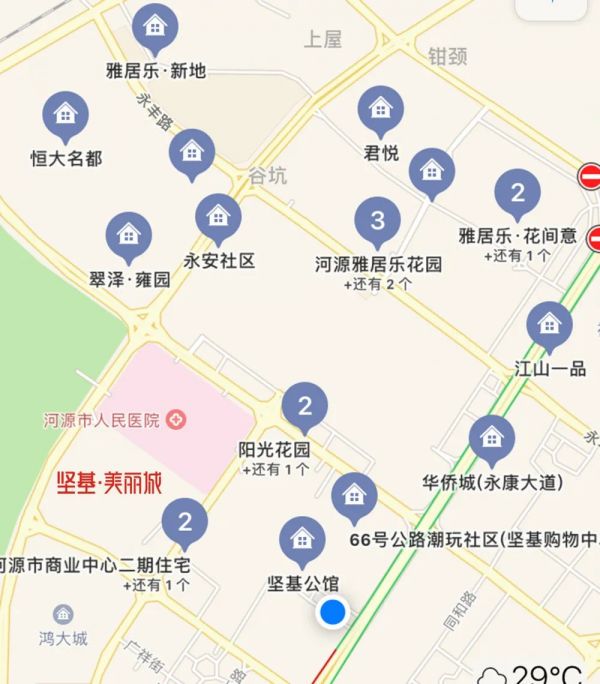The image size is (600, 684).
Task: Tap the 翠泽·雍园 house marker
Action: 128,236
